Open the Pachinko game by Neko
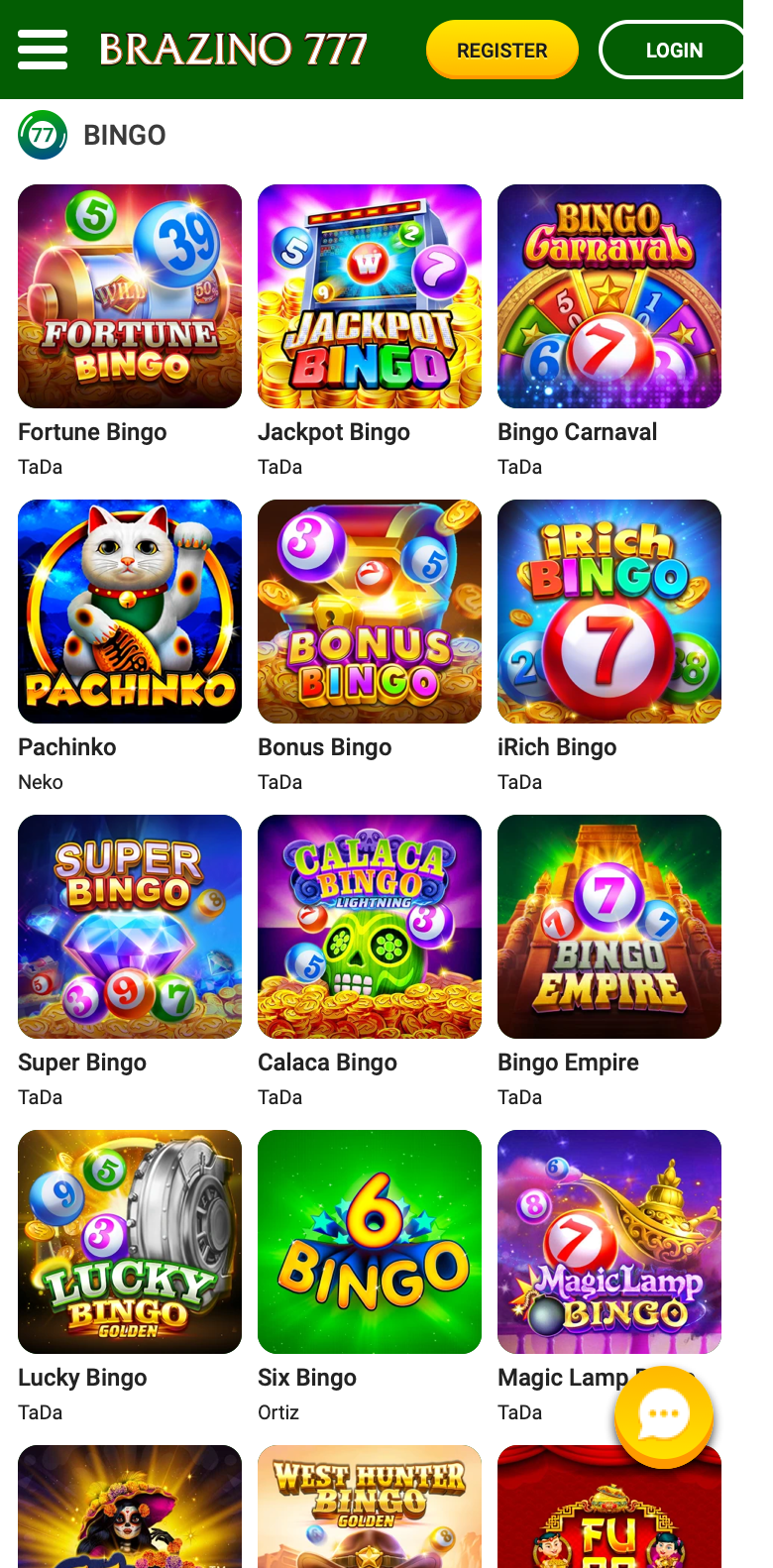The image size is (773, 1568). point(130,612)
